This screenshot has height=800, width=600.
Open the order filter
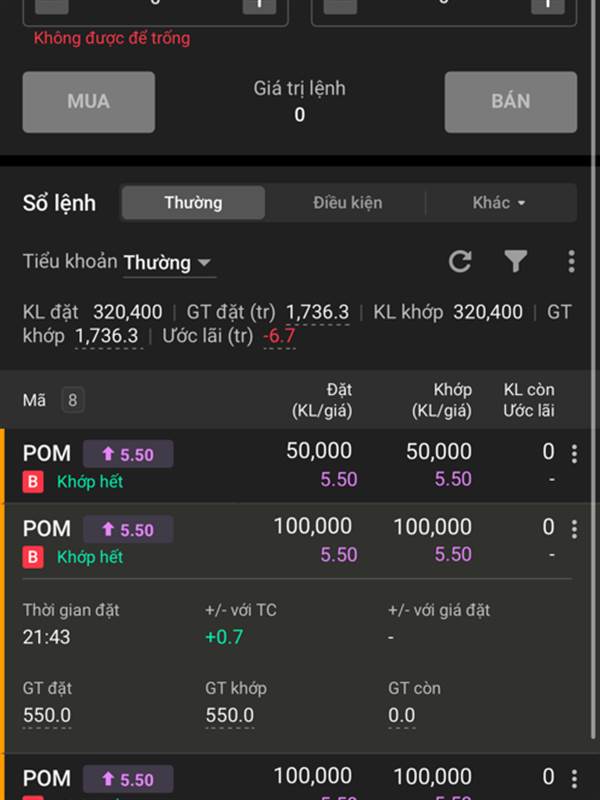coord(515,262)
